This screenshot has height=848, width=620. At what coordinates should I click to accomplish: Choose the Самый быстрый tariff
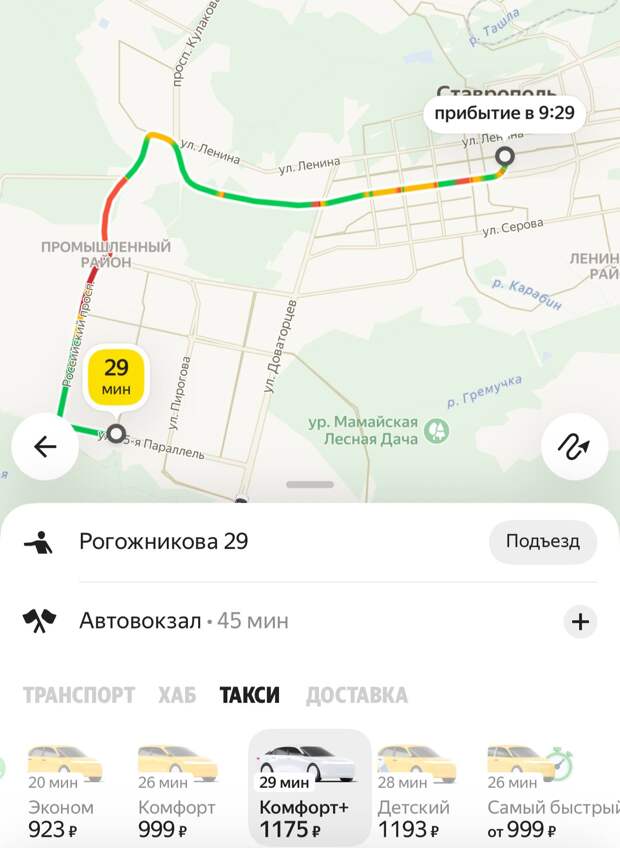point(537,792)
